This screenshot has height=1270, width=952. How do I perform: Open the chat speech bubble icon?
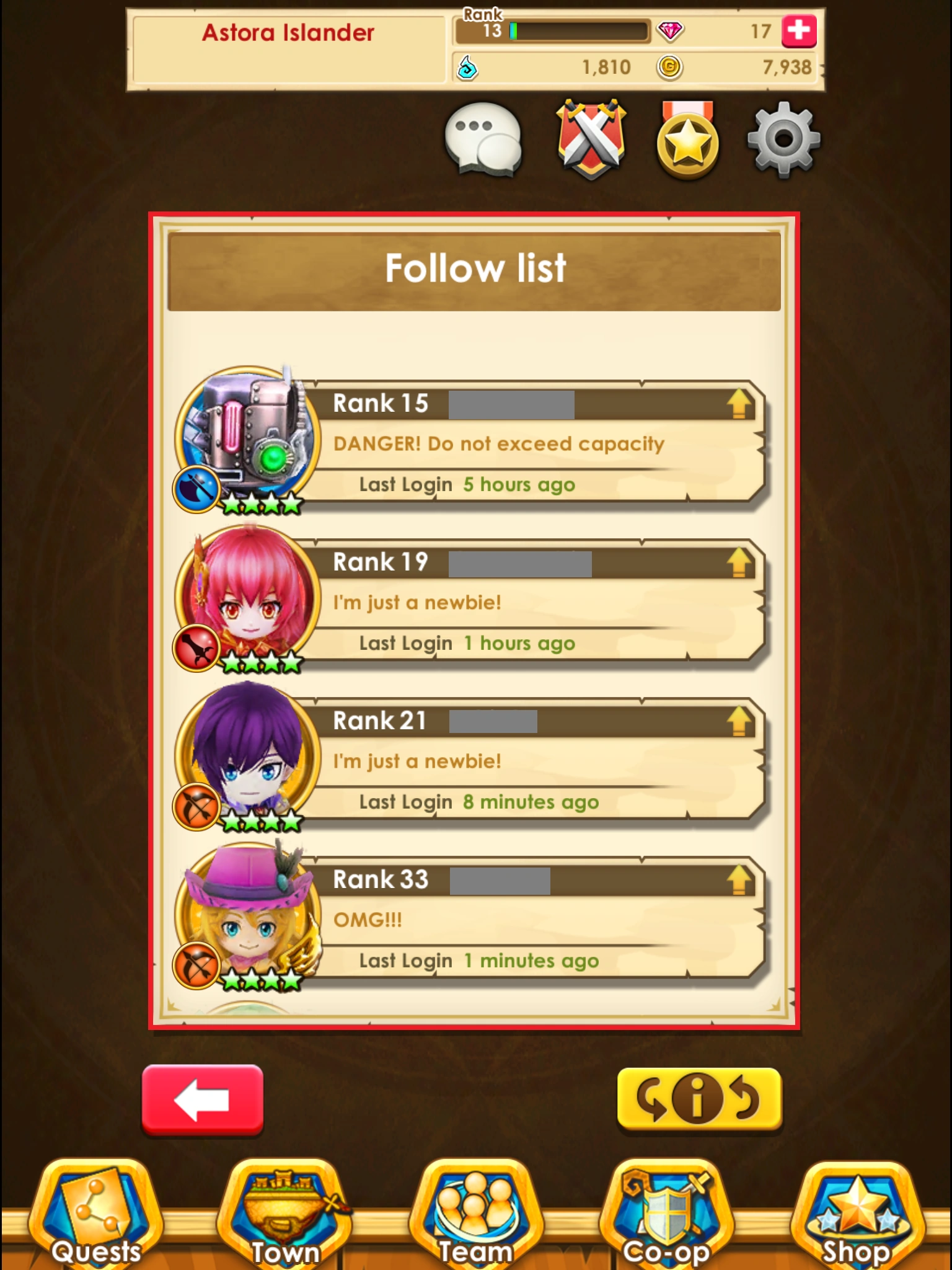pyautogui.click(x=483, y=140)
